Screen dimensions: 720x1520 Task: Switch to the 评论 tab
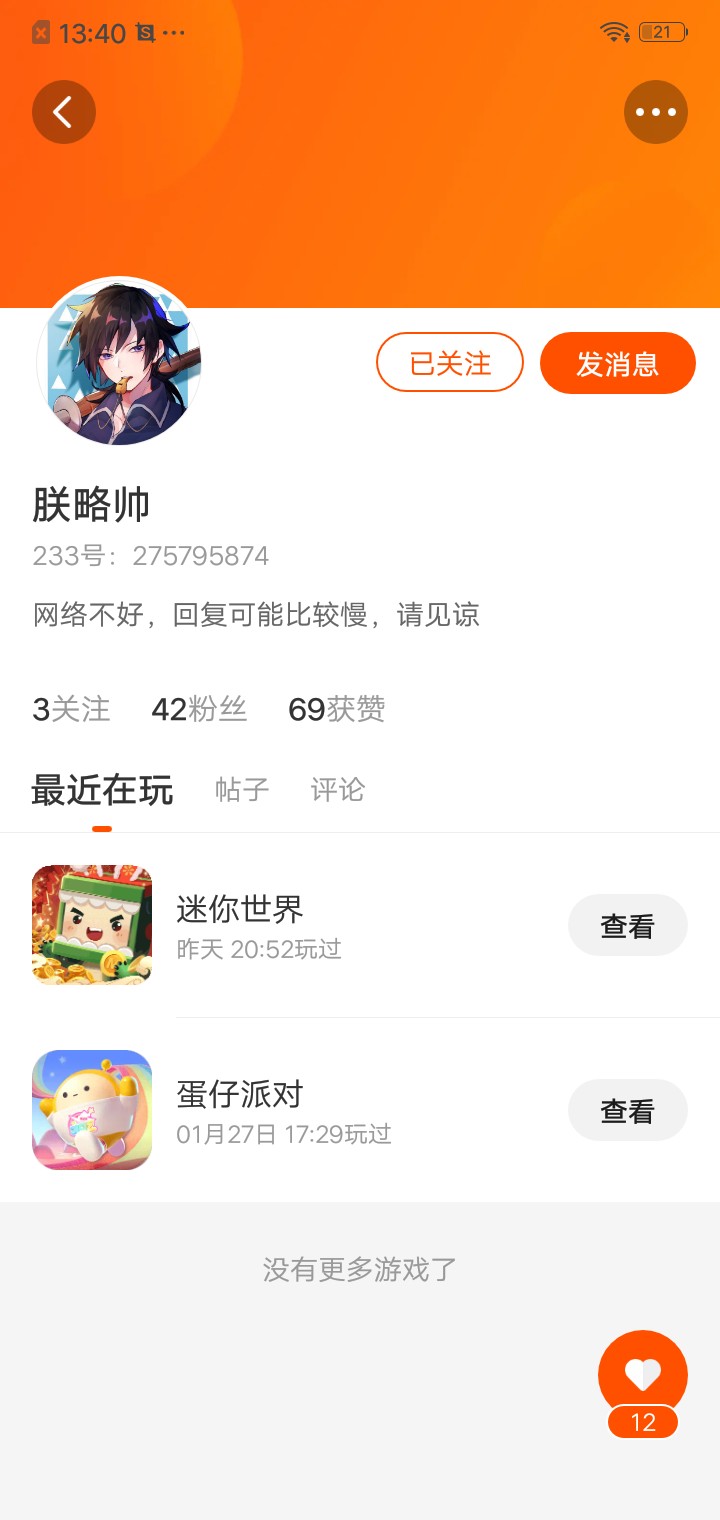point(337,790)
